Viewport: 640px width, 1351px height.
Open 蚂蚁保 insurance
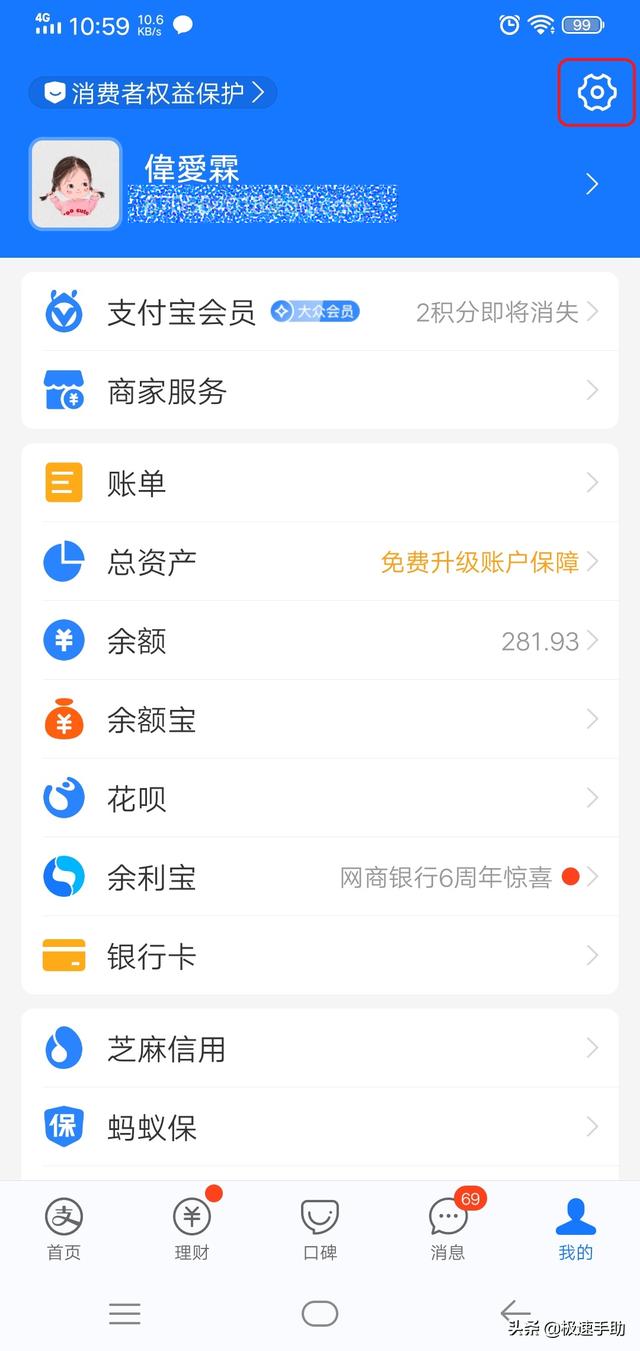pos(320,1128)
